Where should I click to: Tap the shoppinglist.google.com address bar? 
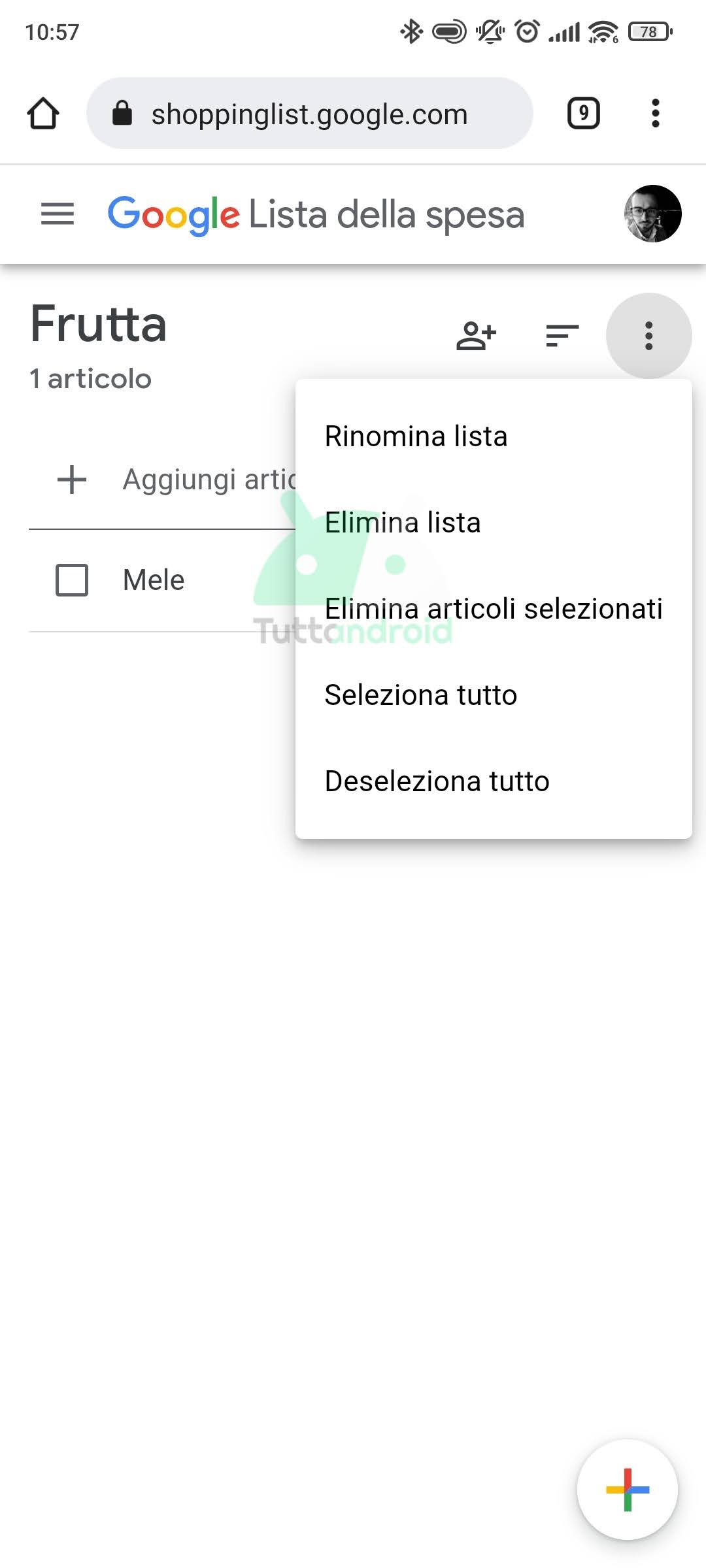coord(309,113)
